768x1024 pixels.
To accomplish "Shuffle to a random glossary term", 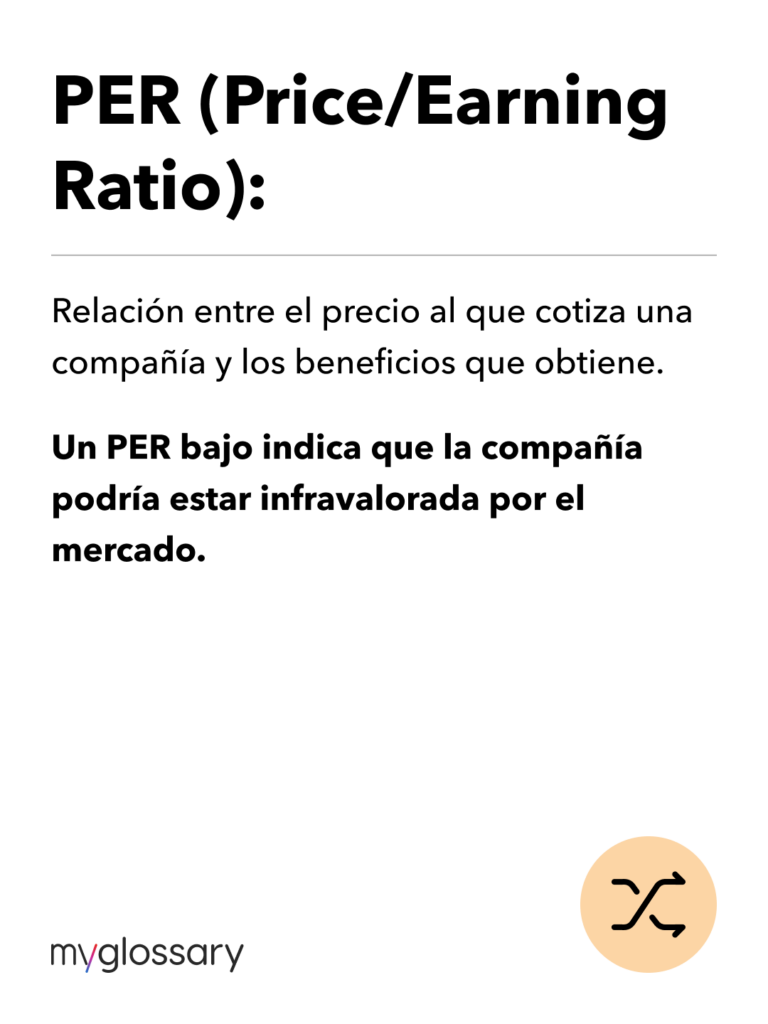I will click(648, 904).
